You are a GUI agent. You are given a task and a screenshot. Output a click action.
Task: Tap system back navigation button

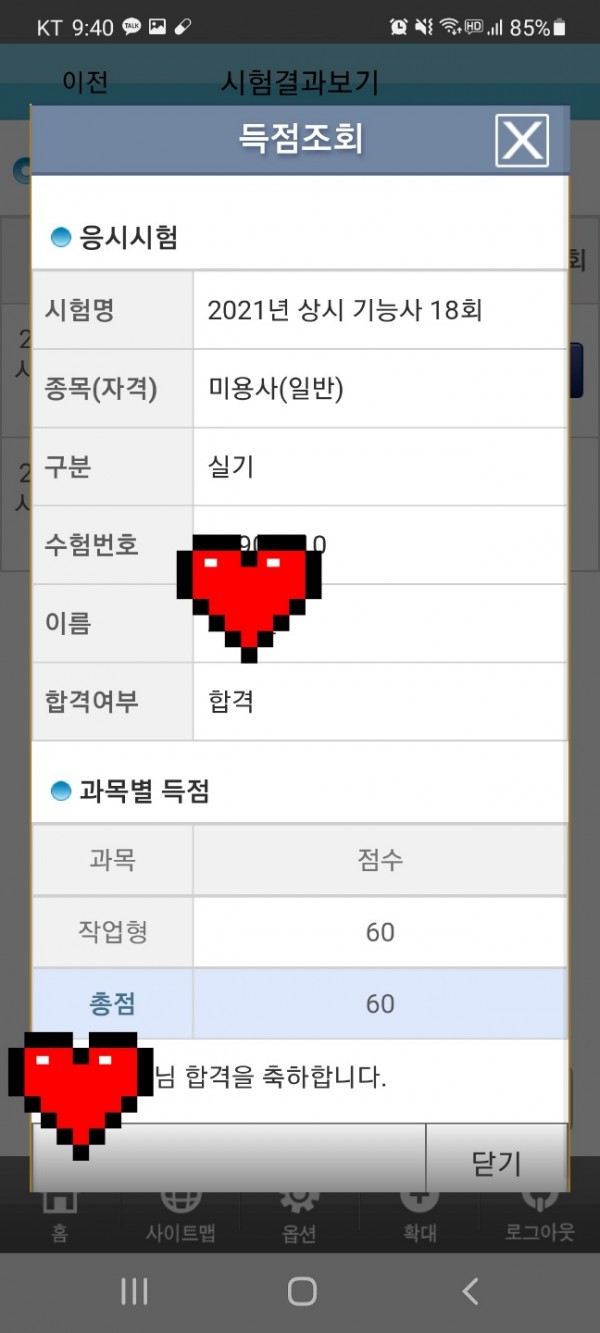pyautogui.click(x=469, y=1291)
